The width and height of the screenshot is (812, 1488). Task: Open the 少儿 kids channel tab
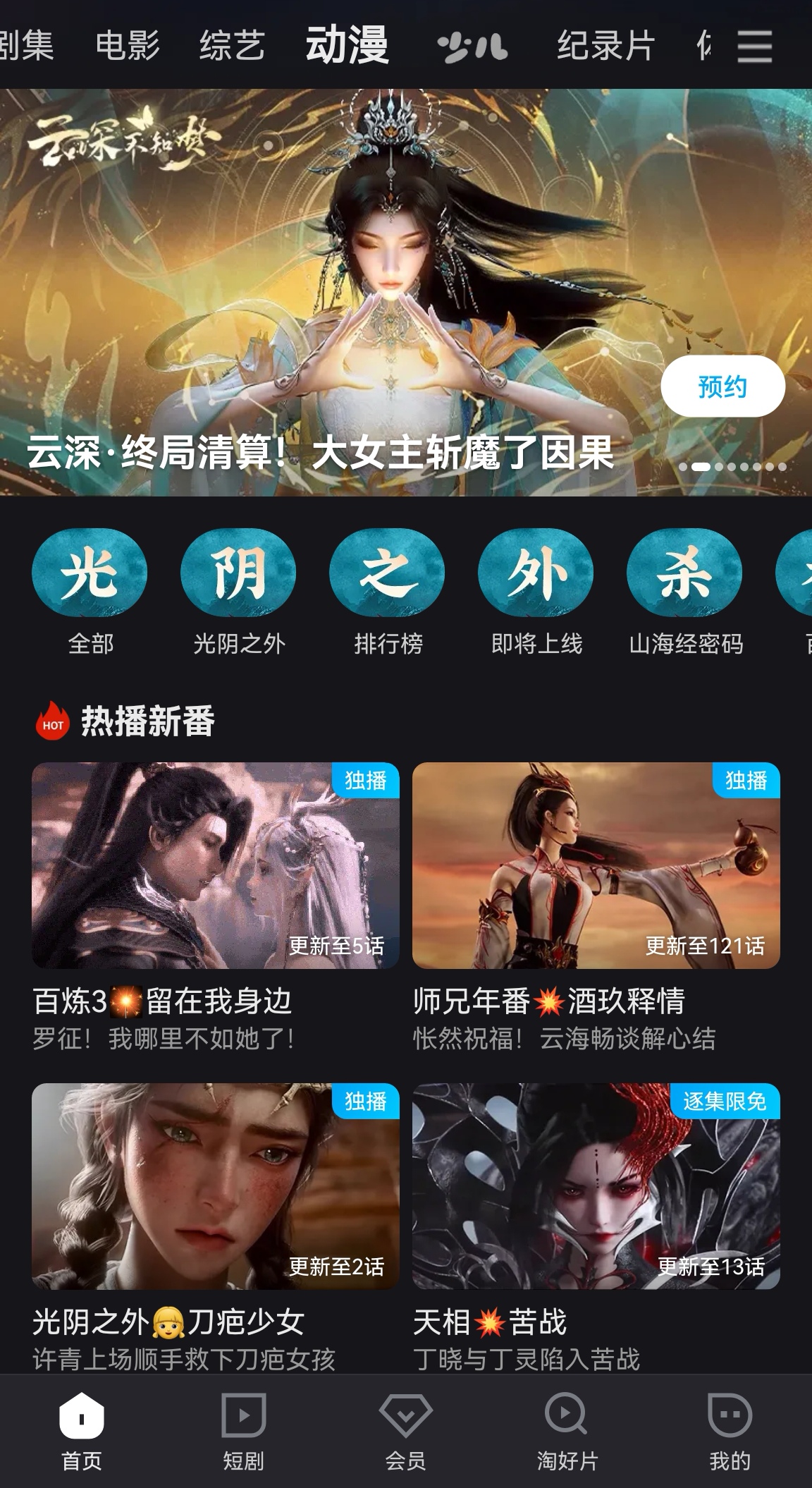pos(472,48)
